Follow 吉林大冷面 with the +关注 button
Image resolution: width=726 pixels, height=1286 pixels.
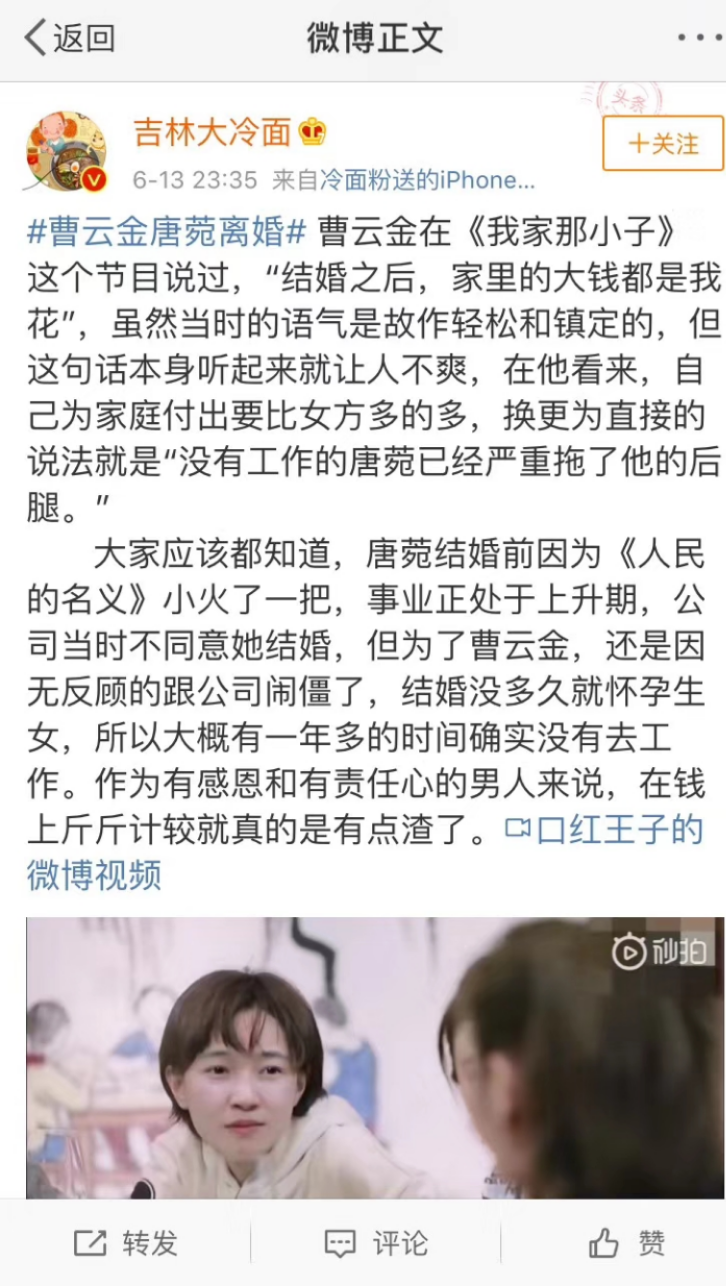click(662, 143)
